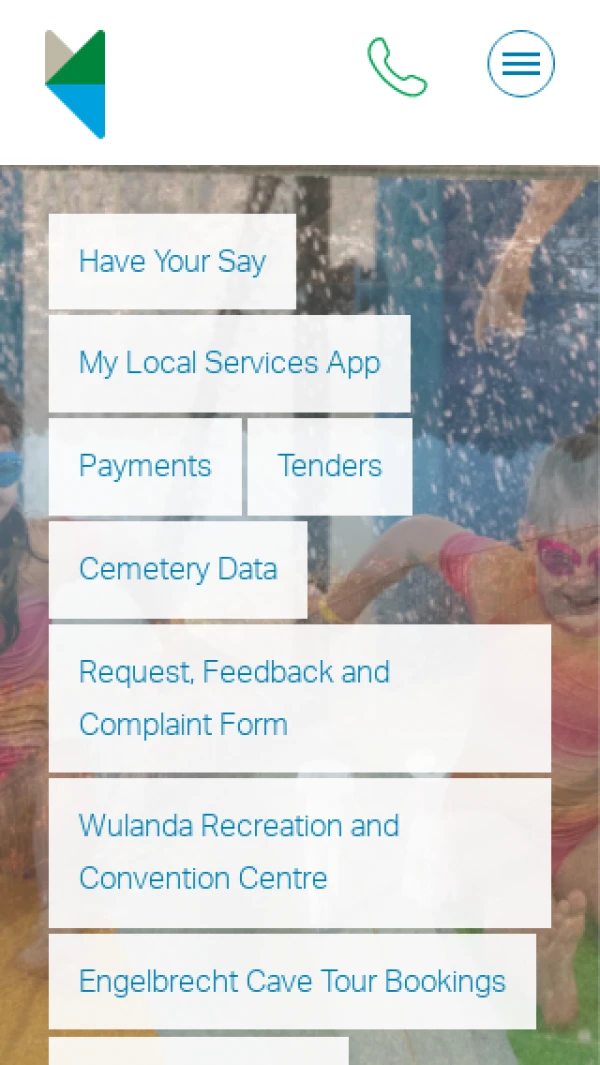View Tenders page
The height and width of the screenshot is (1065, 600).
[329, 466]
